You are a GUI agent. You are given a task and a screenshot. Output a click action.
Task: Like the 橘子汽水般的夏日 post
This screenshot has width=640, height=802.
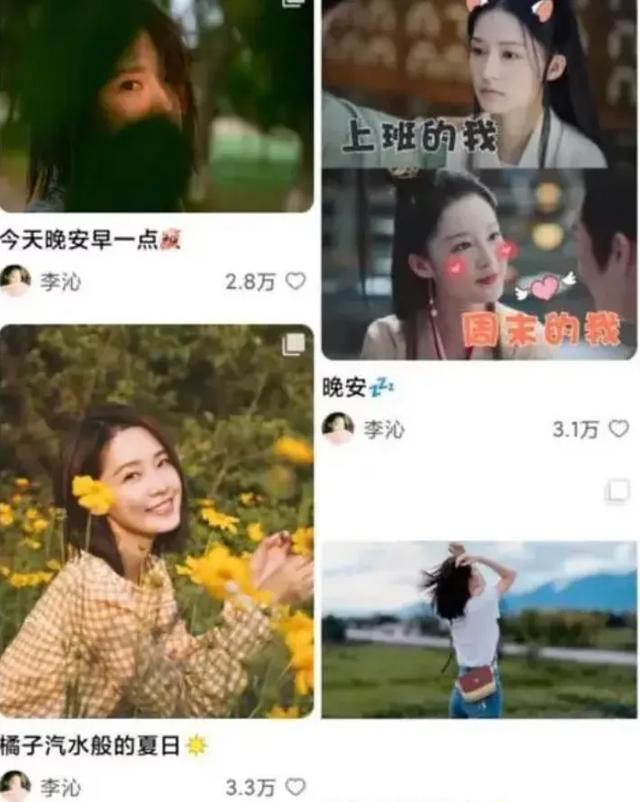click(295, 787)
